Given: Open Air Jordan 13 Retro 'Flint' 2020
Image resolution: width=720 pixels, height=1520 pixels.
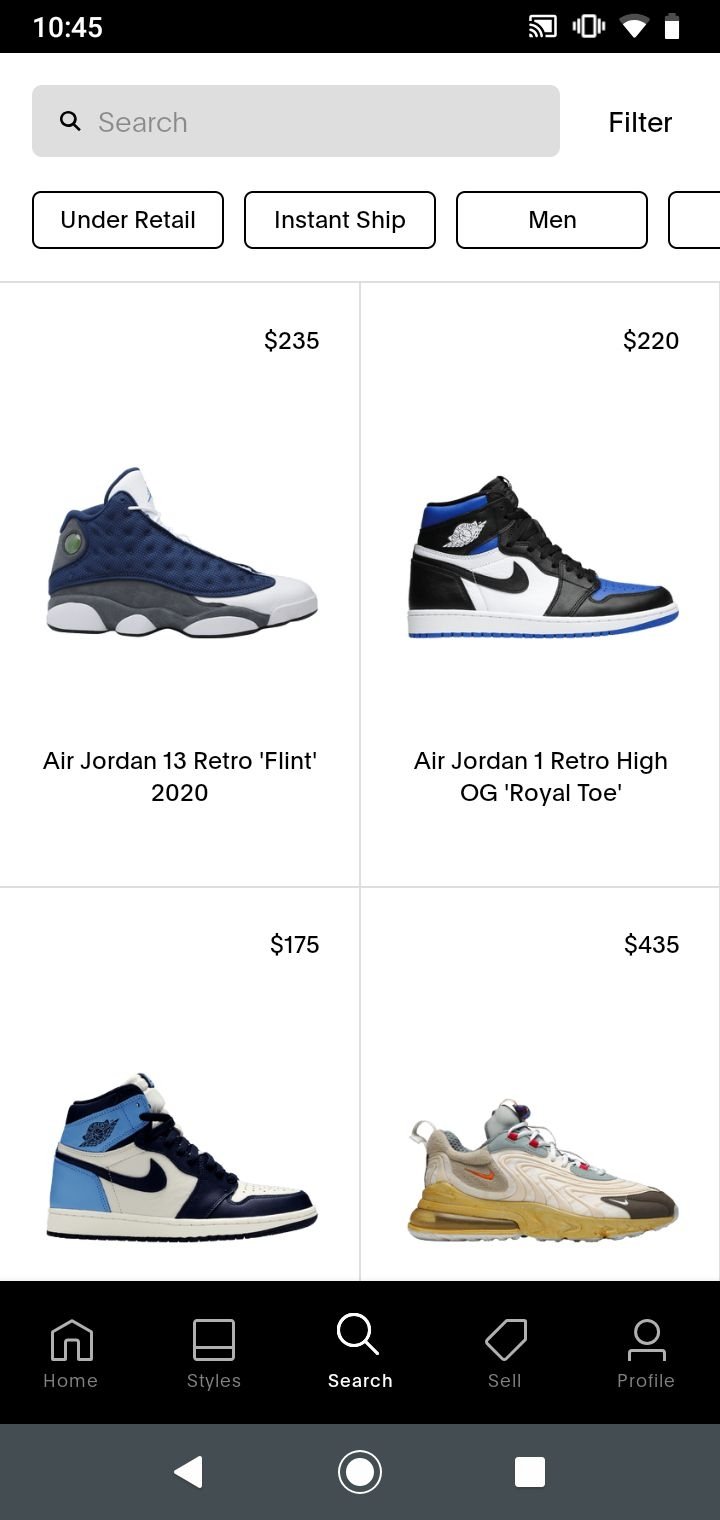Looking at the screenshot, I should [x=180, y=585].
